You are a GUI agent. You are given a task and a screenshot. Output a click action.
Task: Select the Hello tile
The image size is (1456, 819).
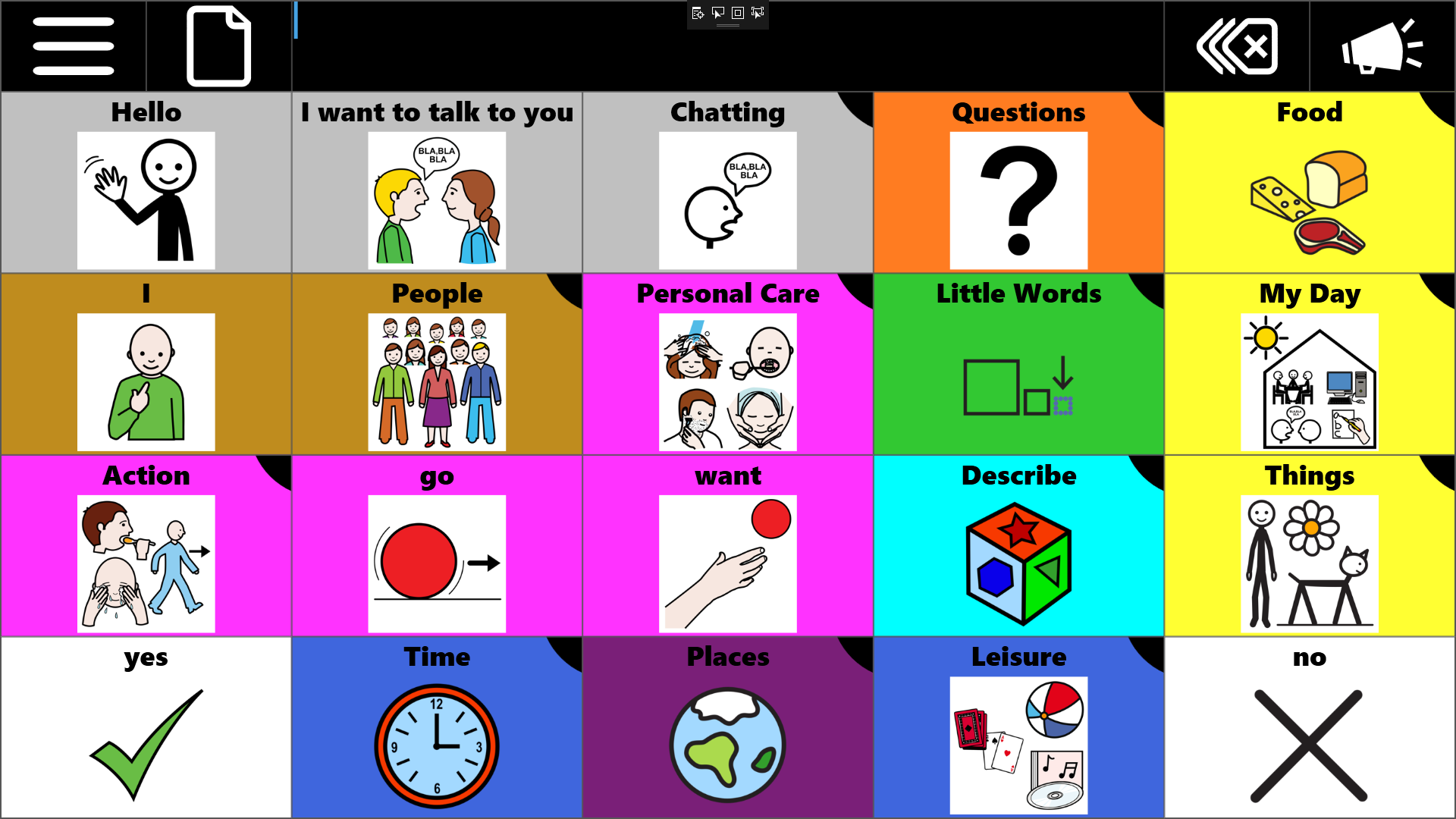click(146, 183)
